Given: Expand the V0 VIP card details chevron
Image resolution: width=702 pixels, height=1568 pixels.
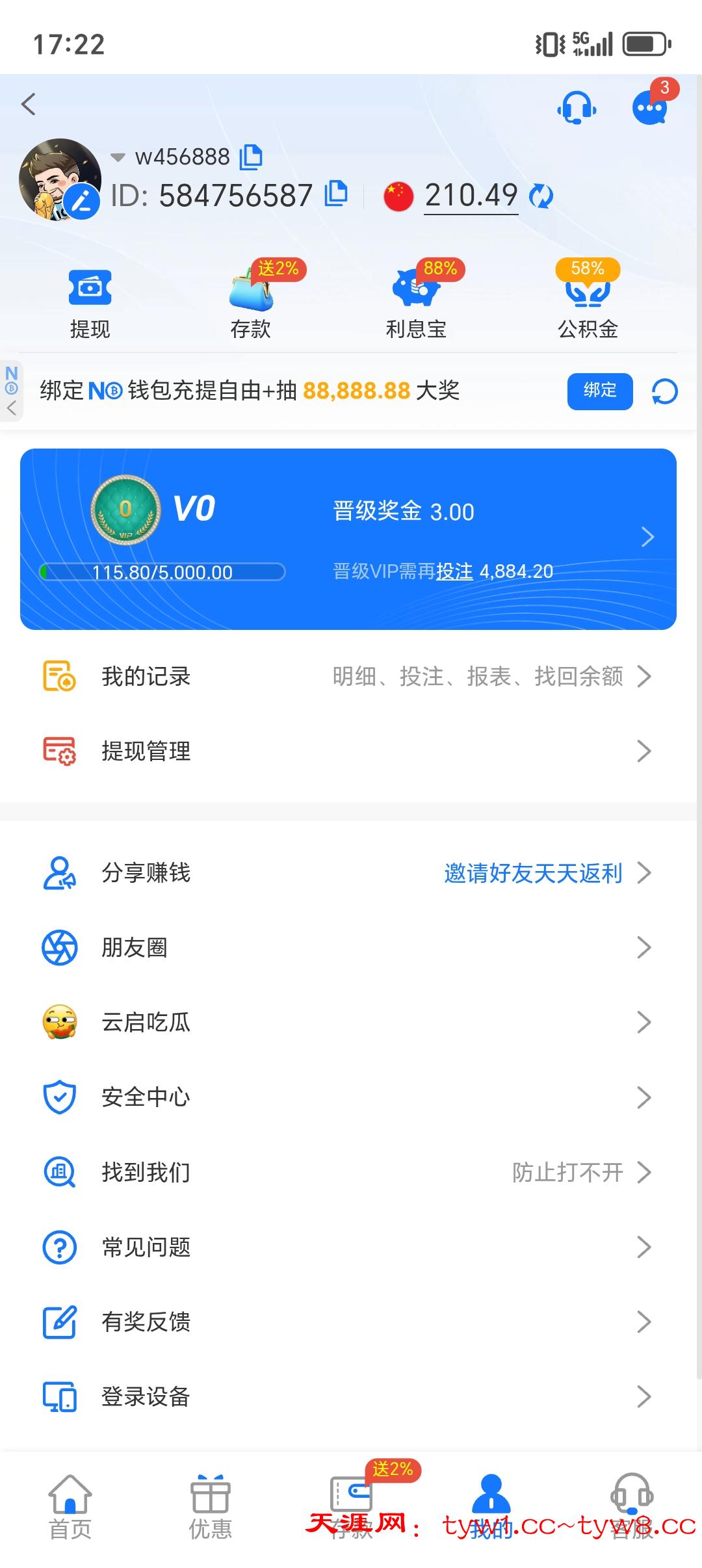Looking at the screenshot, I should (x=648, y=537).
